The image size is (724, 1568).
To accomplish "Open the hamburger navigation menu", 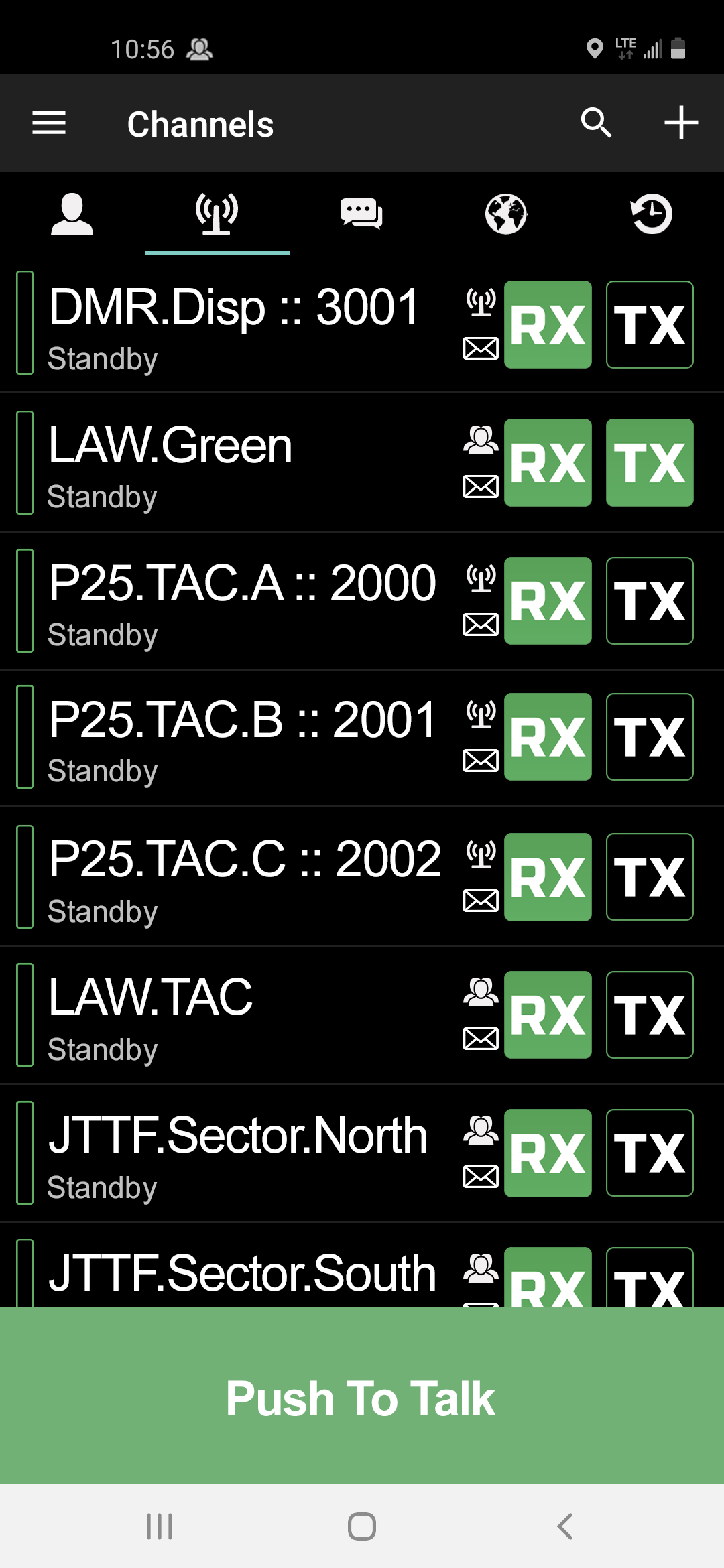I will click(49, 123).
